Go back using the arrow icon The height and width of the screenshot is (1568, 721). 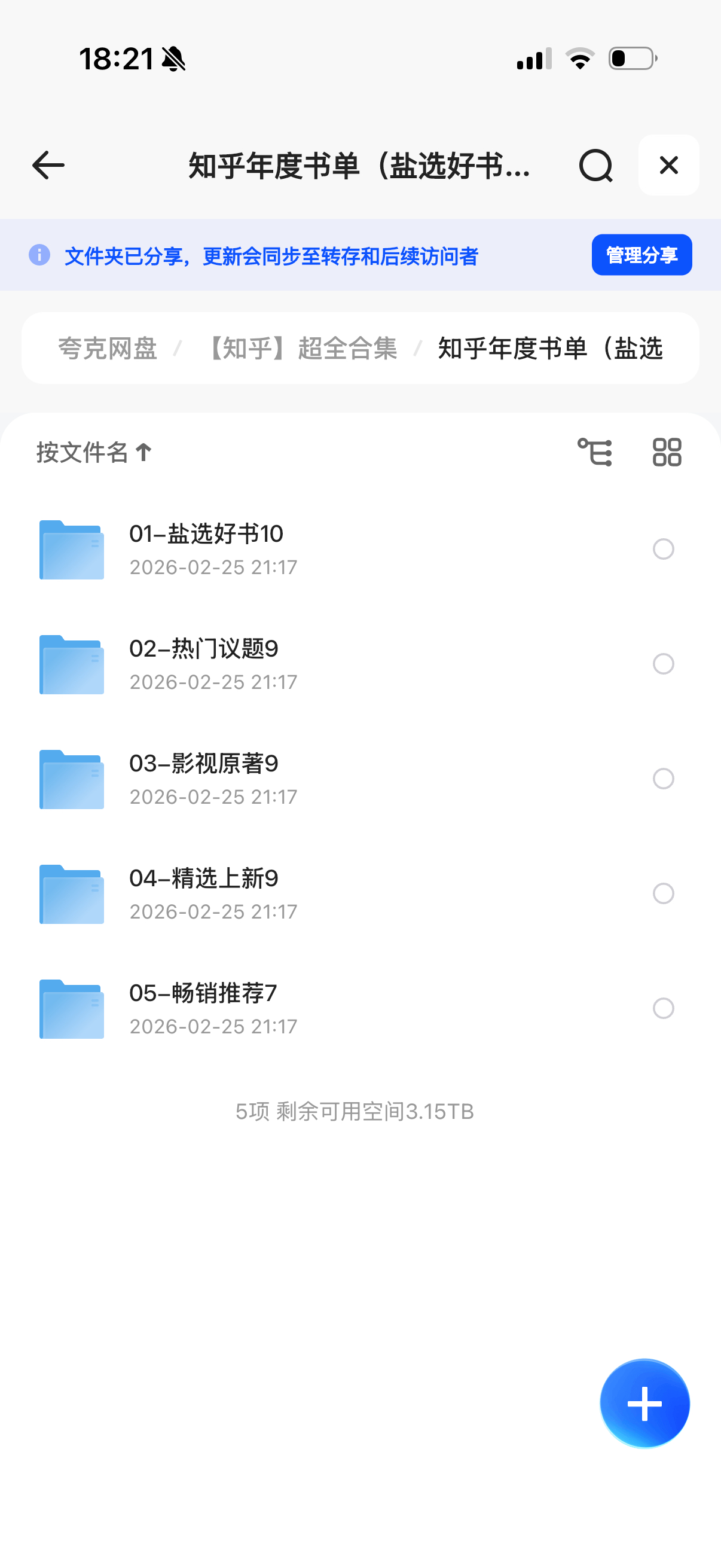click(x=48, y=165)
